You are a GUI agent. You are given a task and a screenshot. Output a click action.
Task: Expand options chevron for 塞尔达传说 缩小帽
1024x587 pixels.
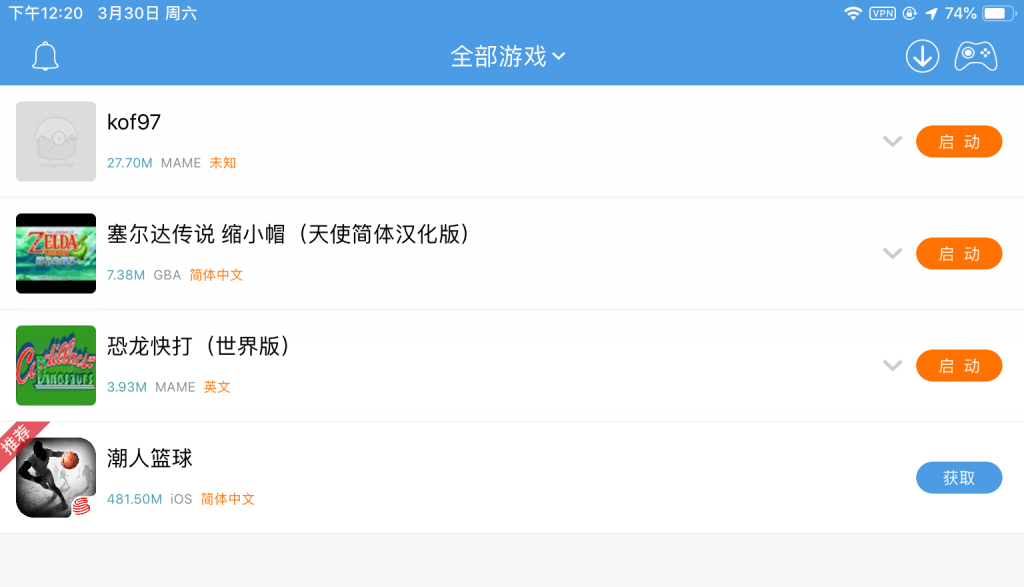892,254
